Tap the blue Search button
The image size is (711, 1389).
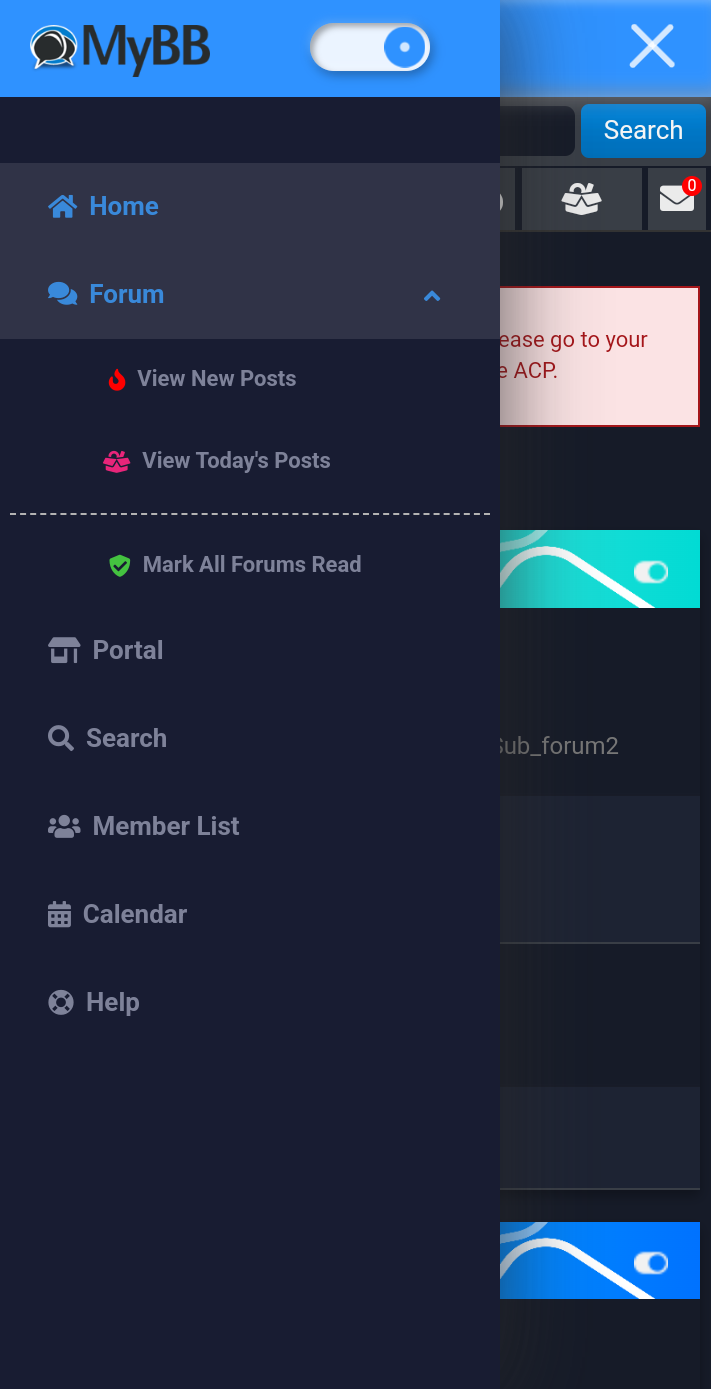coord(643,131)
